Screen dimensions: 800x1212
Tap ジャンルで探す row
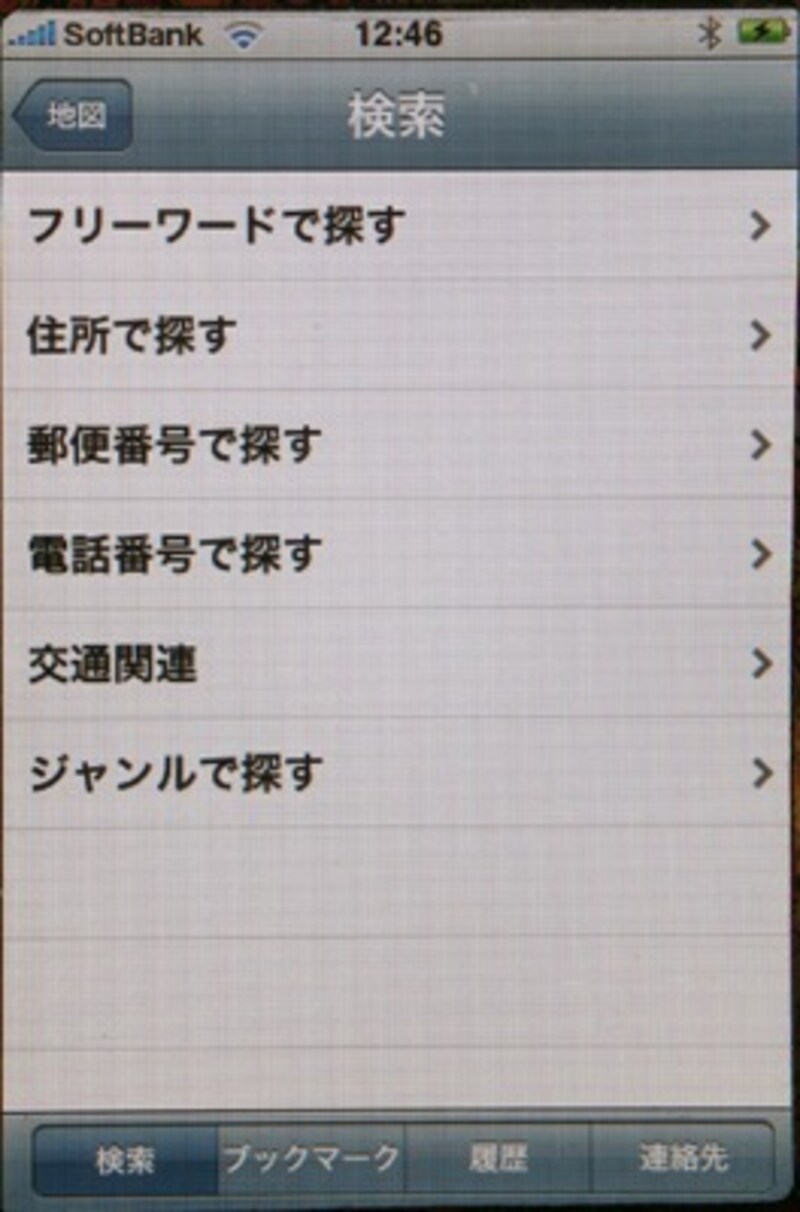point(400,773)
